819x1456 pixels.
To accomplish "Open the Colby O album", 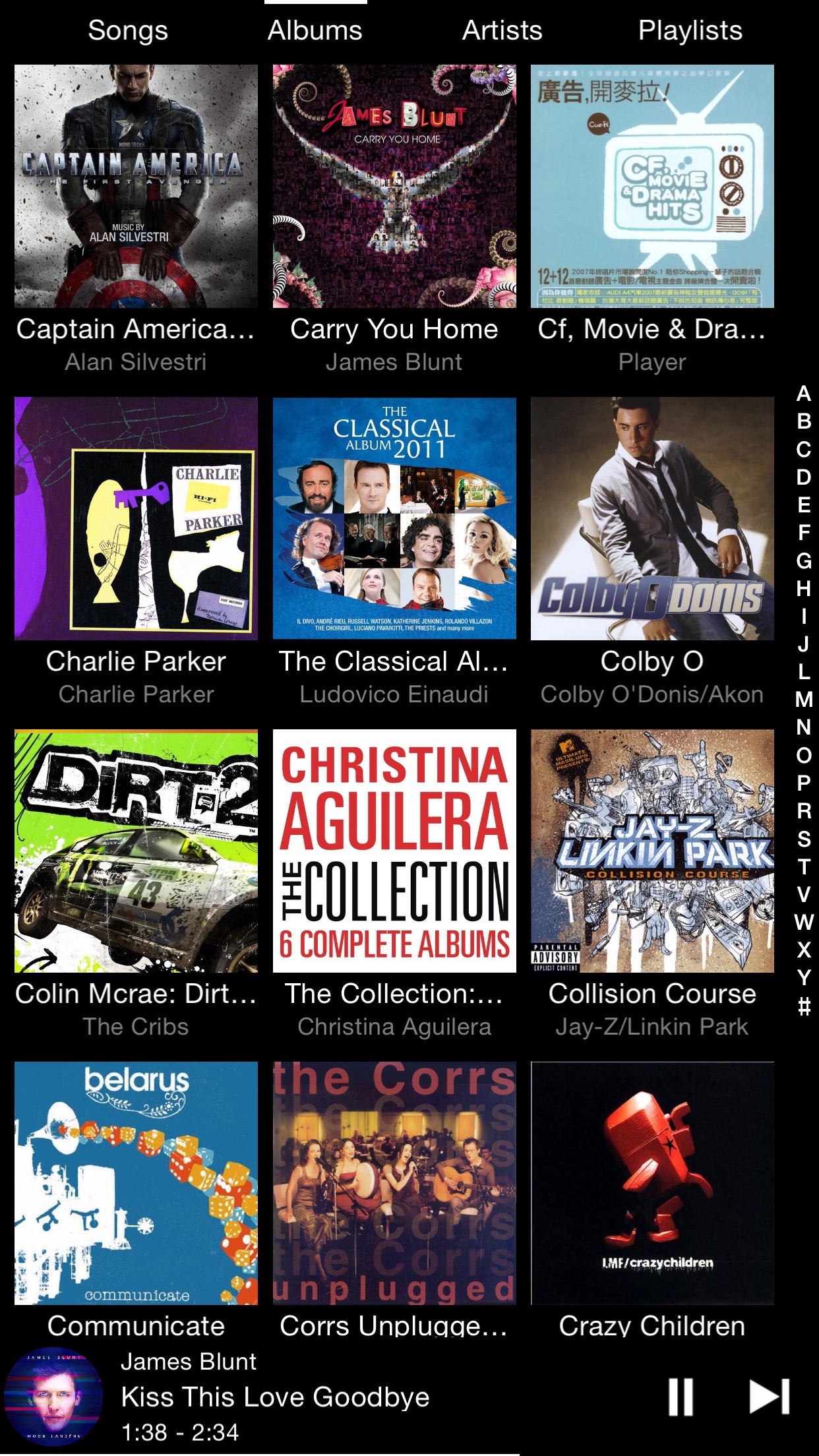I will coord(652,518).
